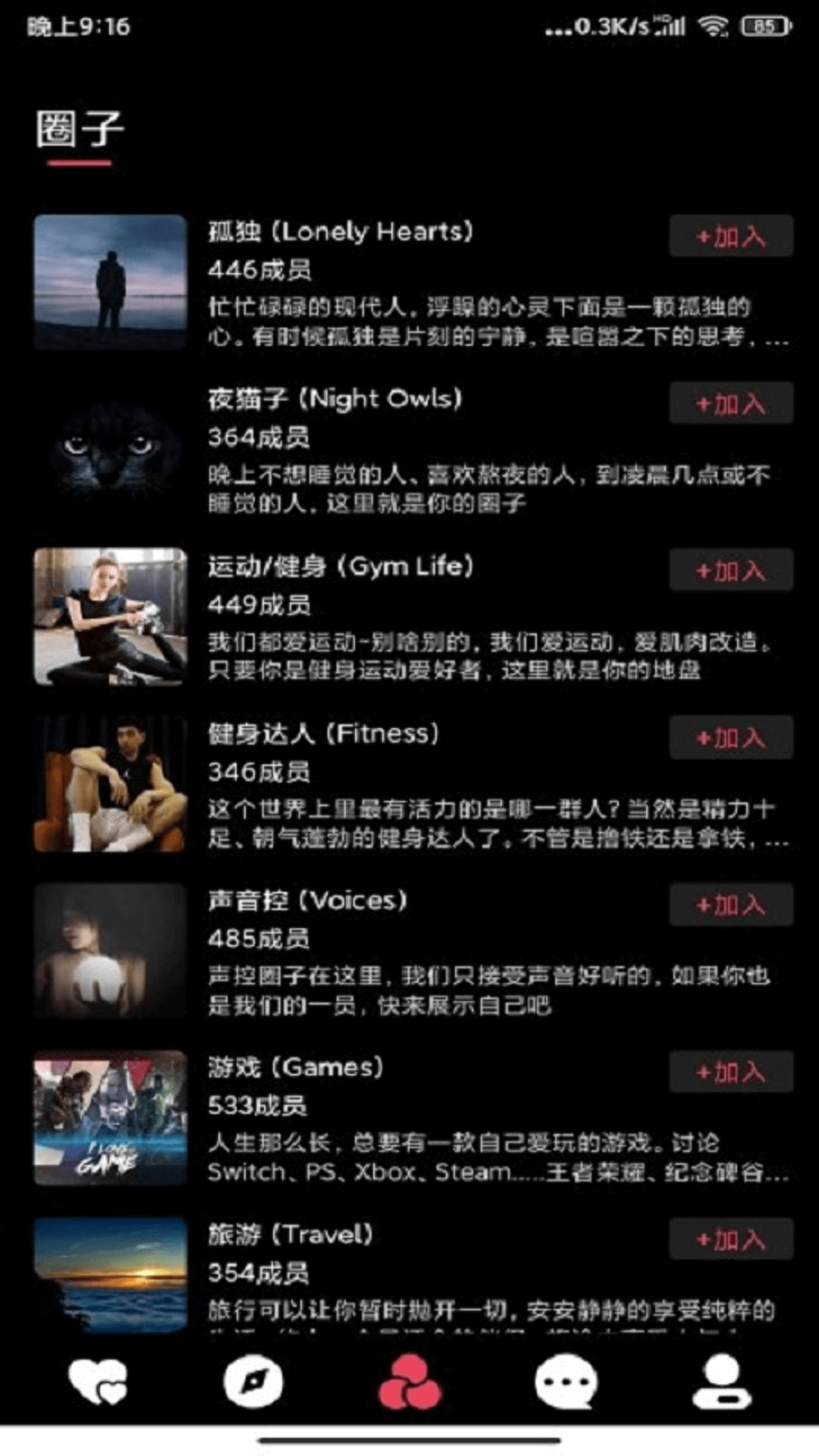
Task: Tap 加入 next to Voices circle
Action: [x=731, y=905]
